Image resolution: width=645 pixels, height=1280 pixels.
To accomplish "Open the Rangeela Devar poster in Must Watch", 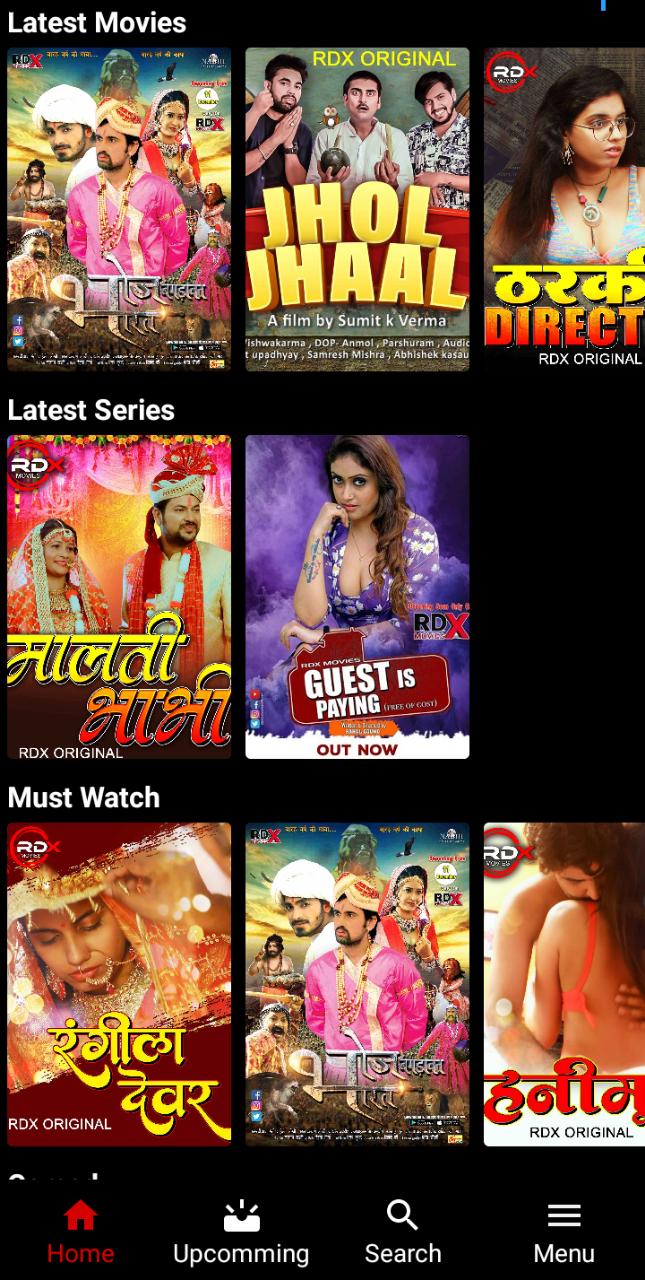I will coord(119,984).
